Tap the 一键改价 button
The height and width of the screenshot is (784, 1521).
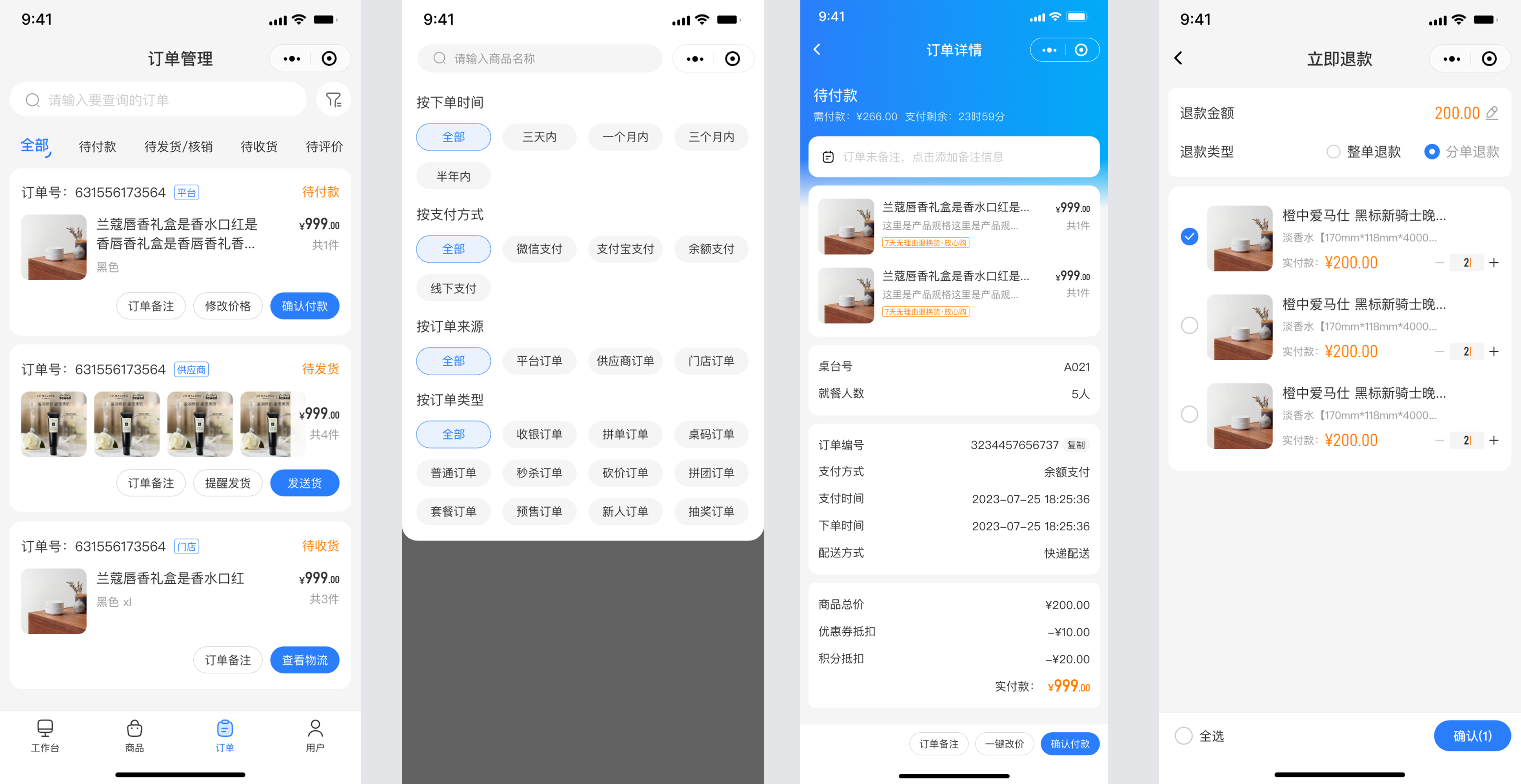(x=1004, y=744)
